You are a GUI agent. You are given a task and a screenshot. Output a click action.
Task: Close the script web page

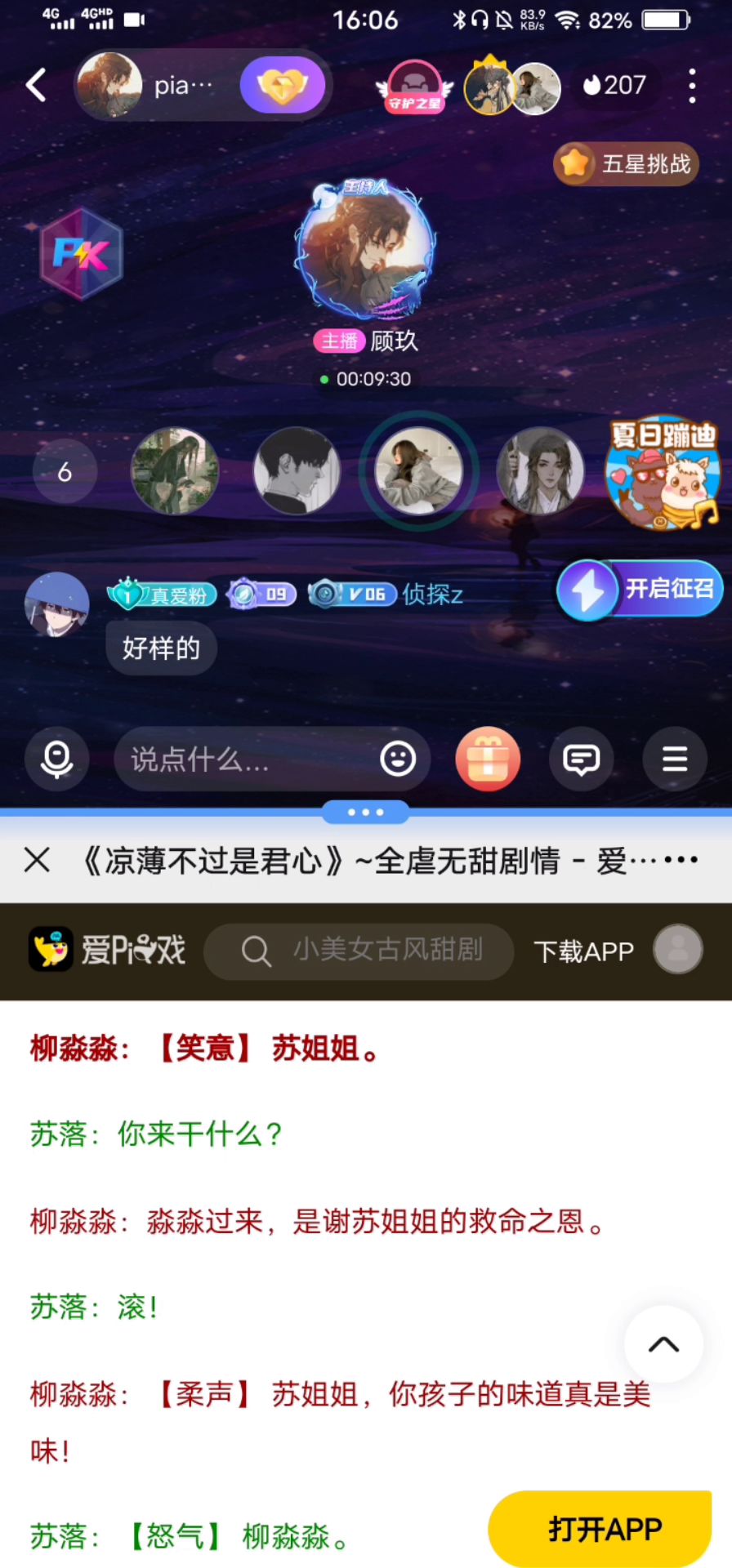point(37,860)
